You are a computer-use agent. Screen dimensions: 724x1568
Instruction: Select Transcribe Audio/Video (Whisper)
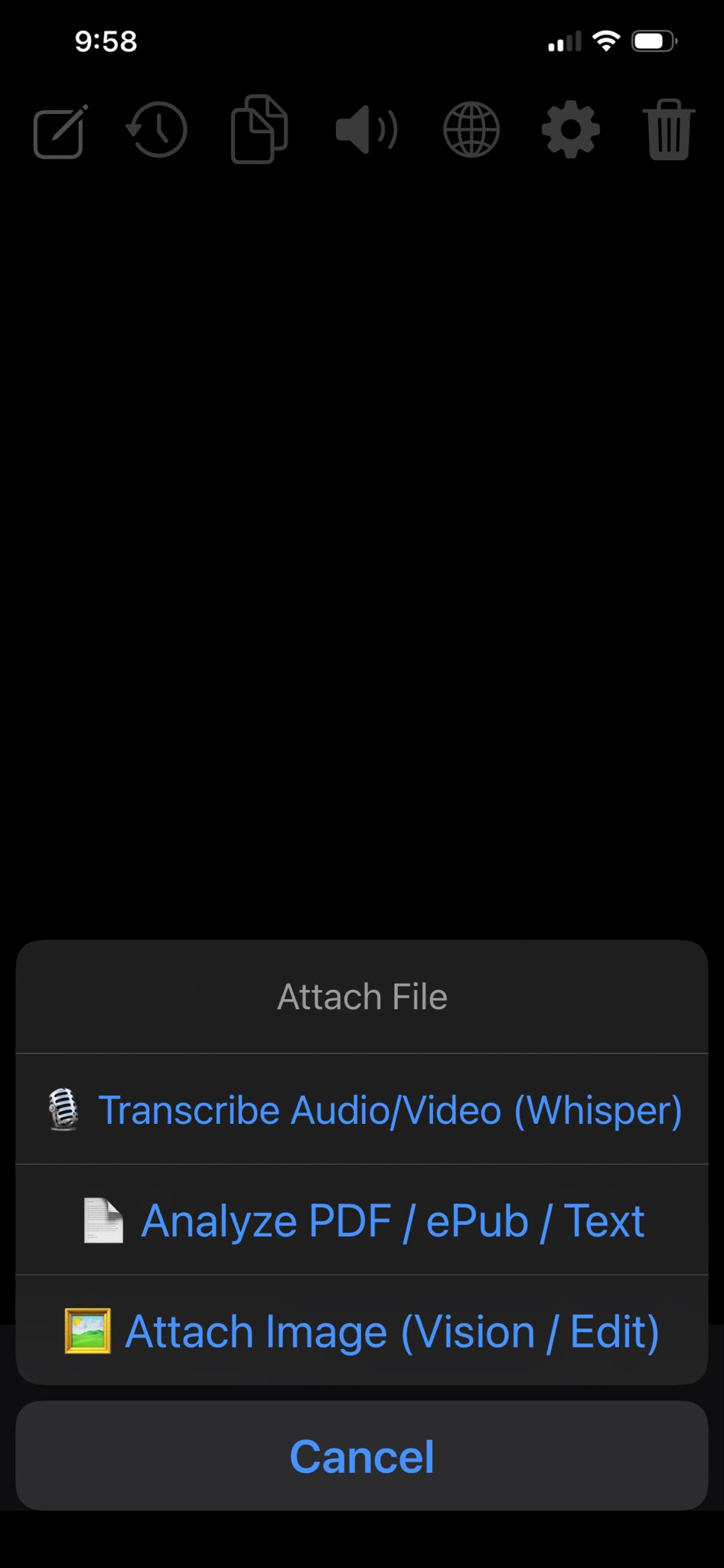[x=362, y=1109]
